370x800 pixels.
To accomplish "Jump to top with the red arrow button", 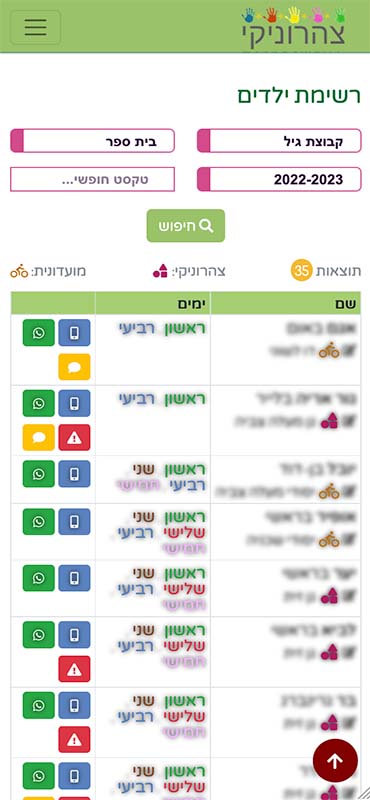I will (335, 761).
